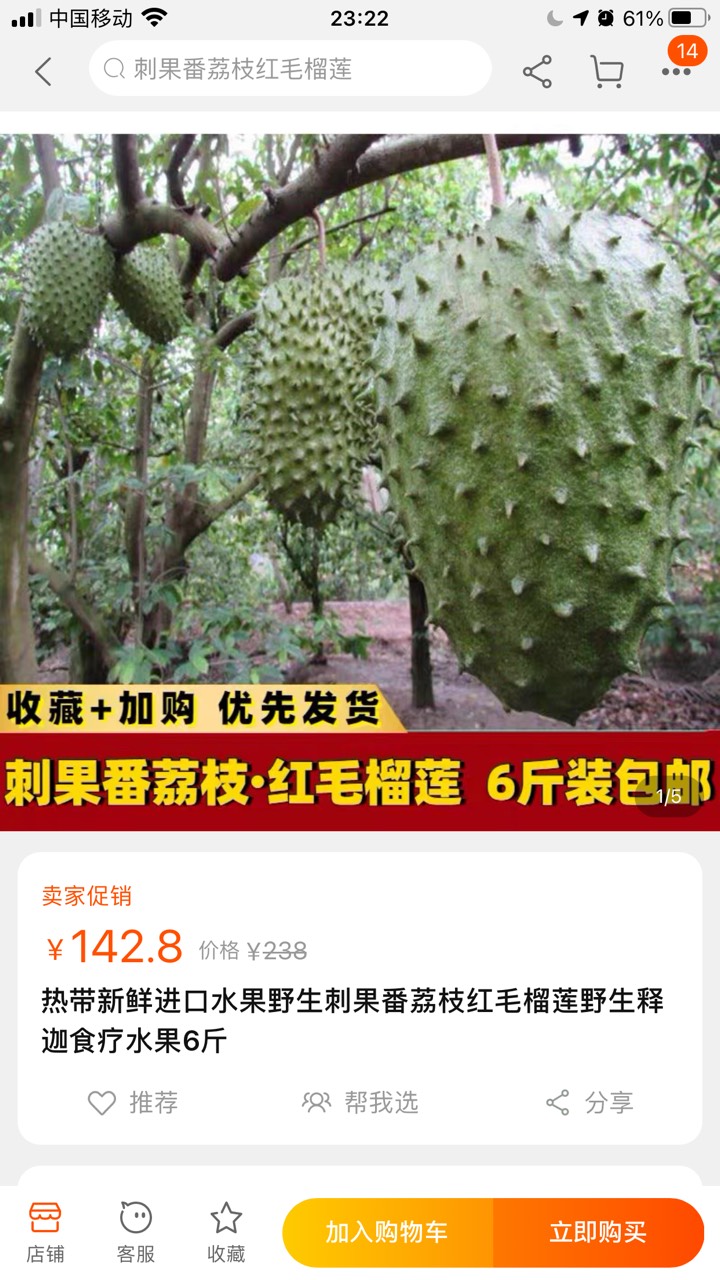Tap 加入购物车 to add to cart

pyautogui.click(x=388, y=1233)
